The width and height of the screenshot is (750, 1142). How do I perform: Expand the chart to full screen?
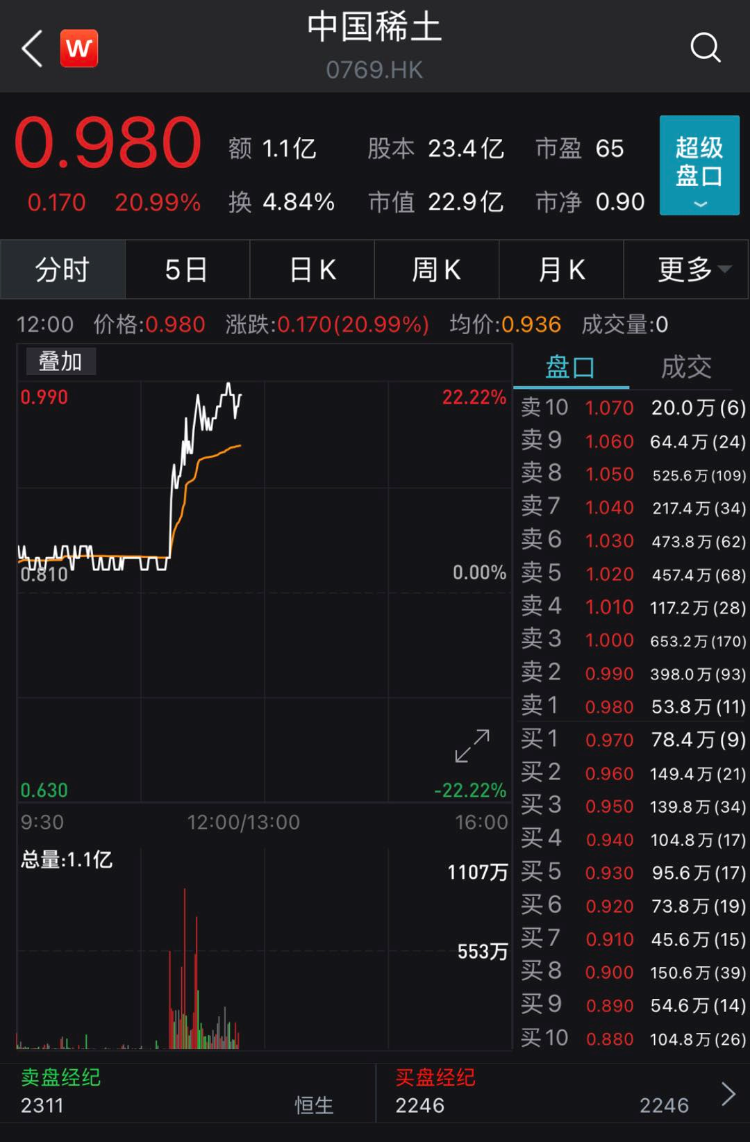[472, 746]
